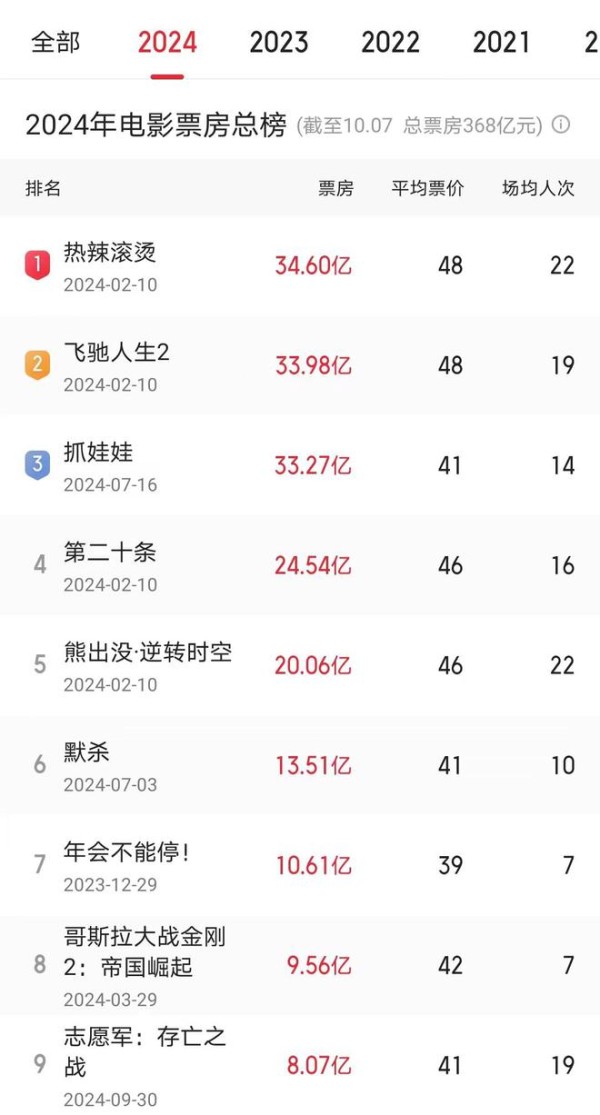This screenshot has height=1115, width=600.
Task: Open the movie 热辣滚烫
Action: [300, 266]
